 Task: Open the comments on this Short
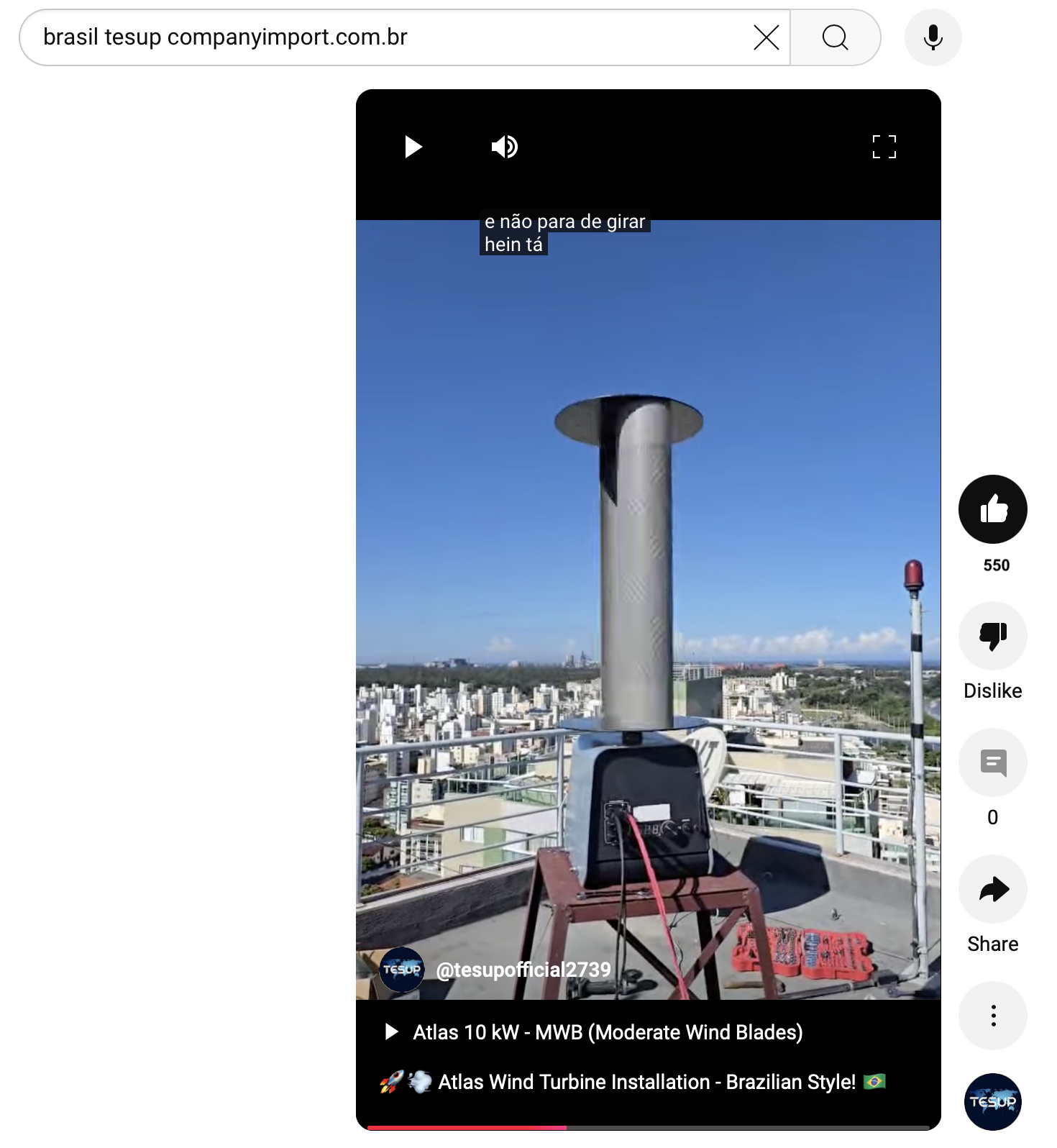pyautogui.click(x=992, y=762)
